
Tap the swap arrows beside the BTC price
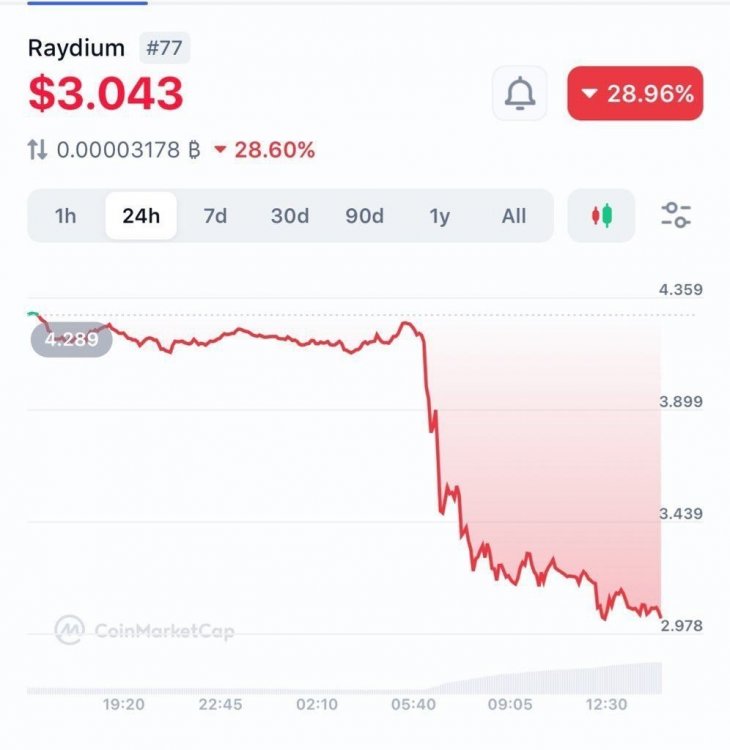tap(38, 150)
